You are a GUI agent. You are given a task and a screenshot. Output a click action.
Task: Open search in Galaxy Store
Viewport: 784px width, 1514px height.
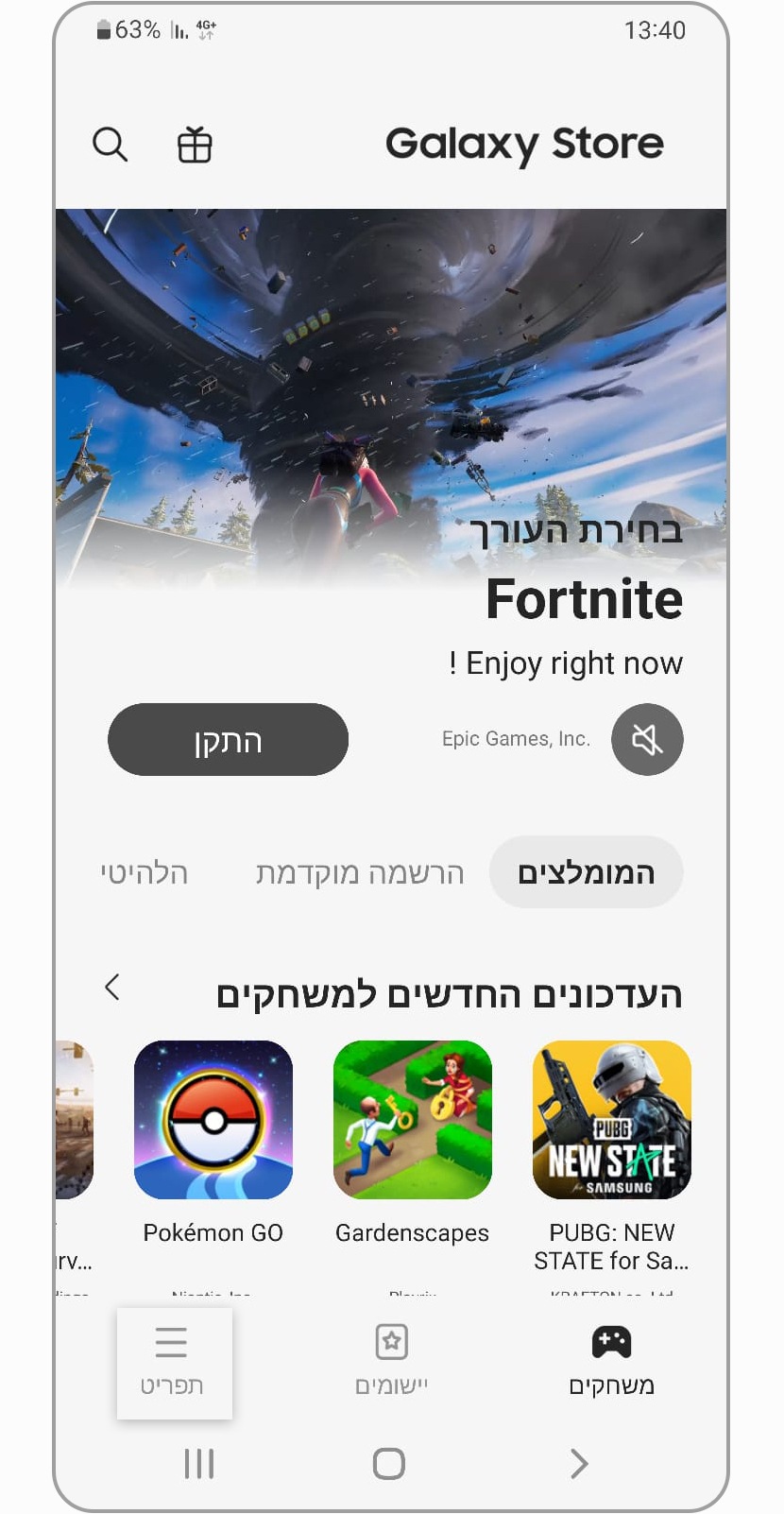(x=110, y=145)
